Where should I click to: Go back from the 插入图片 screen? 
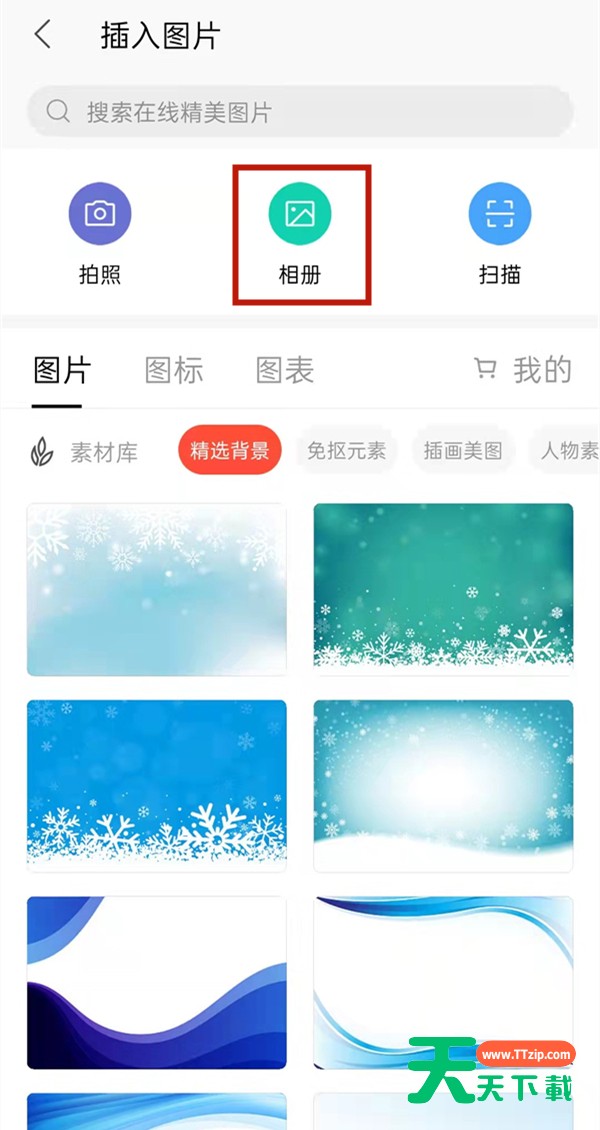point(42,36)
